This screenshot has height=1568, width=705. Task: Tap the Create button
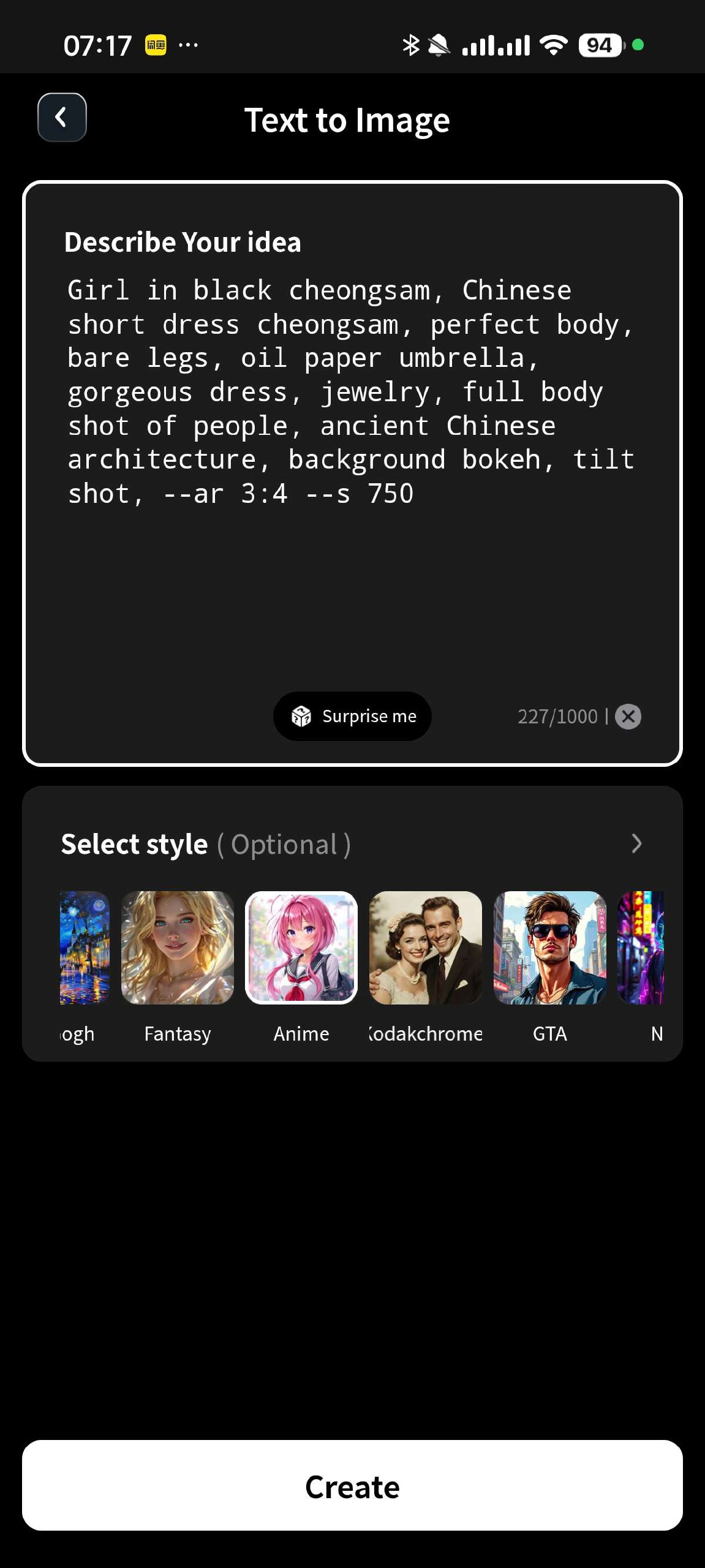pyautogui.click(x=352, y=1485)
